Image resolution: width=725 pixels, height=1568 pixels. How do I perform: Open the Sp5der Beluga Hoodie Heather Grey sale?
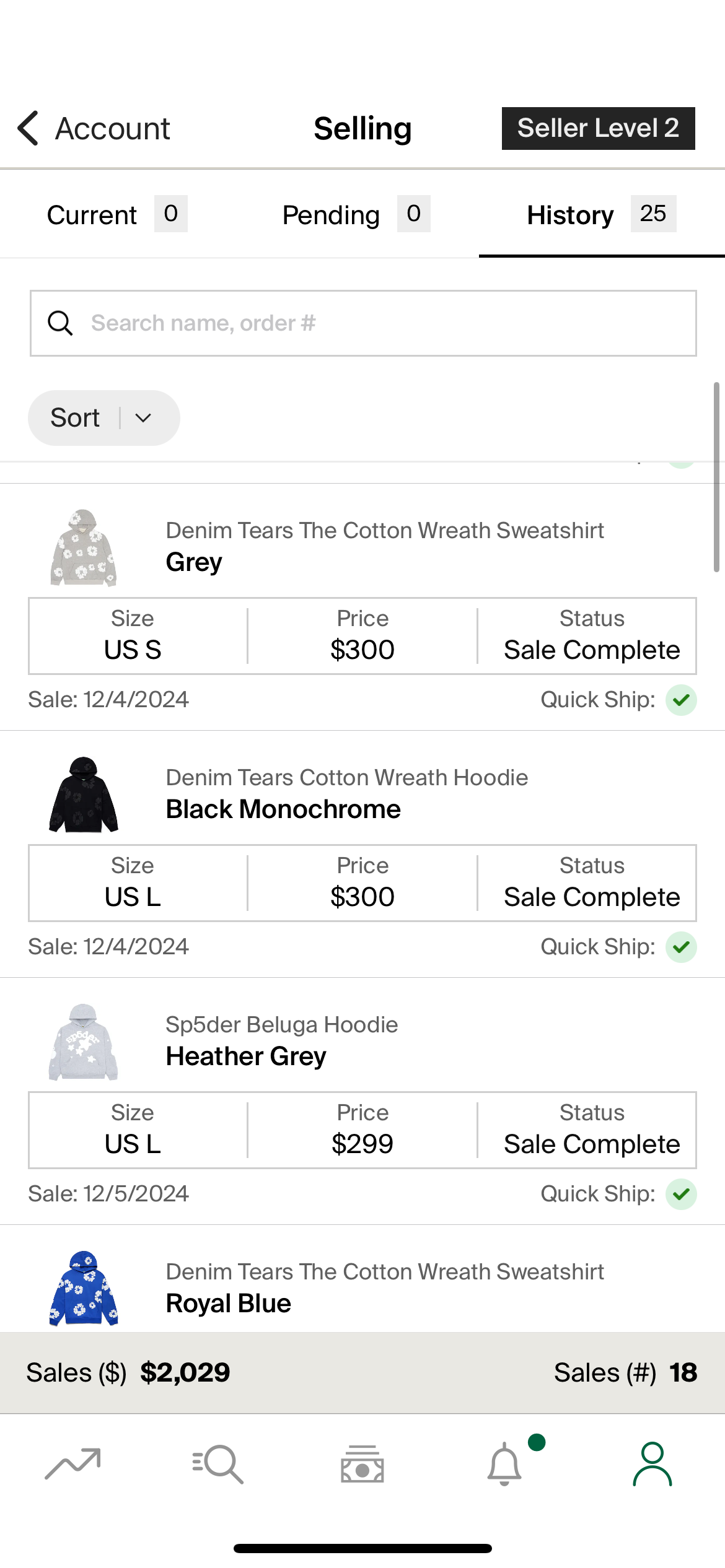[x=362, y=1101]
